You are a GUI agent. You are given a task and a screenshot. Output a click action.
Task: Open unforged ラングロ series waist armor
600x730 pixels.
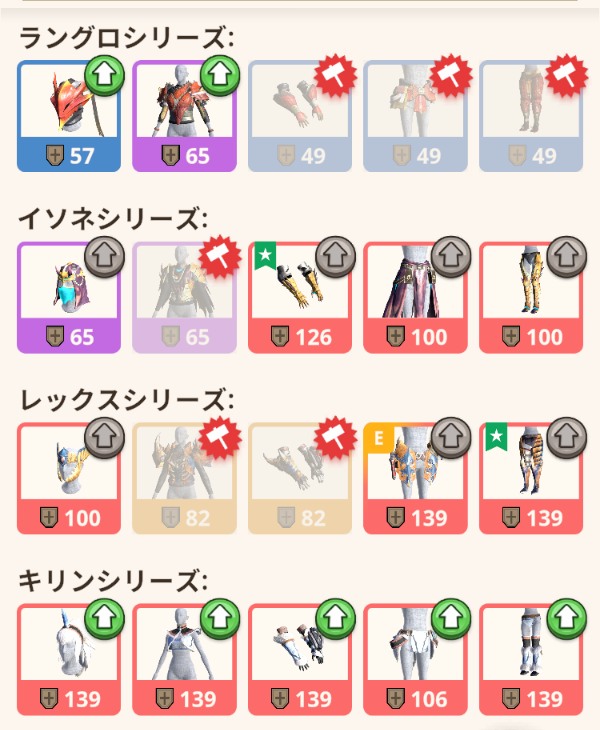pyautogui.click(x=415, y=117)
